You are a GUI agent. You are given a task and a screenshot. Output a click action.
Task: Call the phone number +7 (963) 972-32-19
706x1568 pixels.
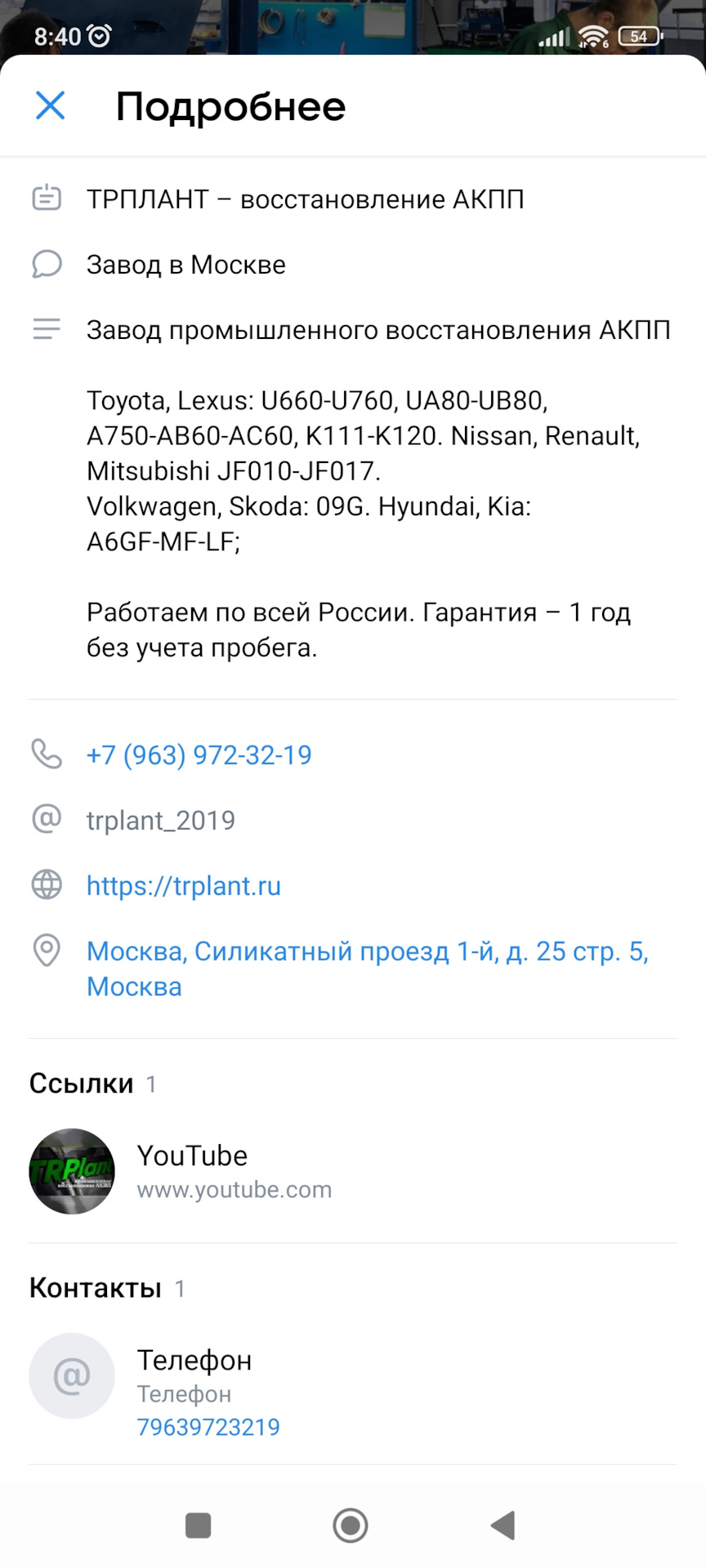pyautogui.click(x=199, y=755)
